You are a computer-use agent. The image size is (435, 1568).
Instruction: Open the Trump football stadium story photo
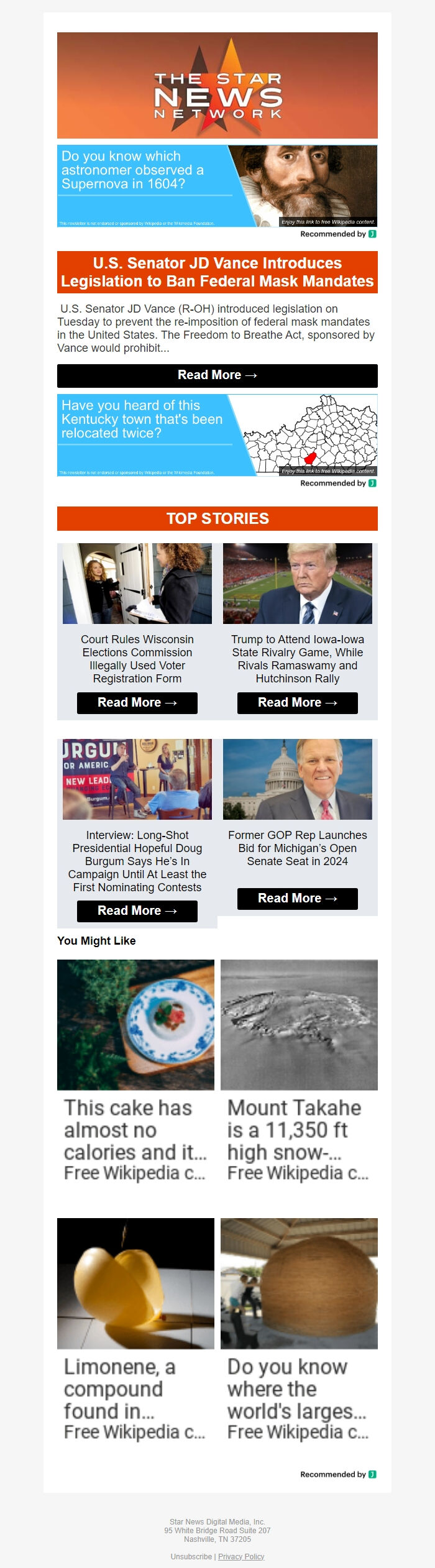coord(297,584)
